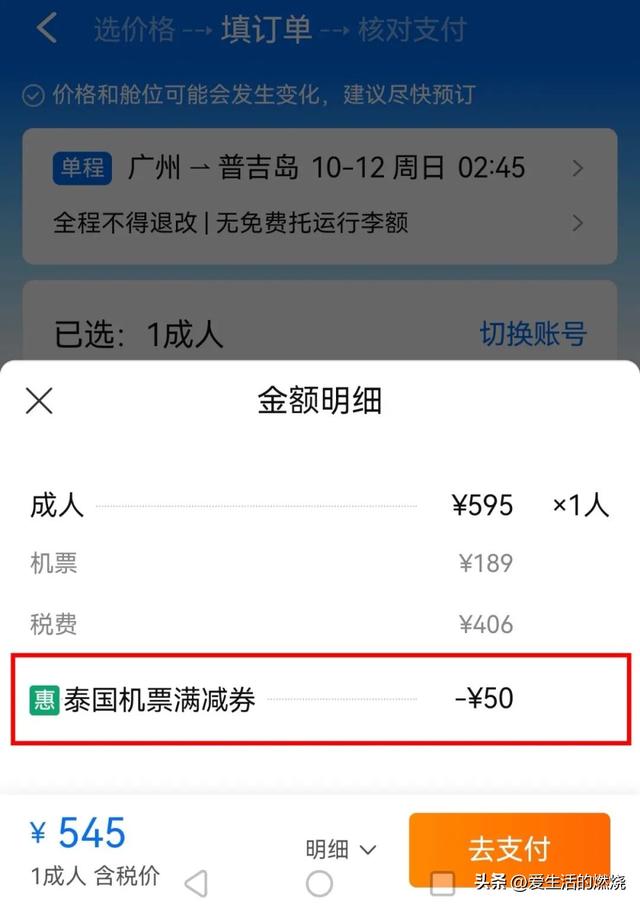Tap 切换账号 to switch account
This screenshot has height=905, width=640.
click(533, 334)
